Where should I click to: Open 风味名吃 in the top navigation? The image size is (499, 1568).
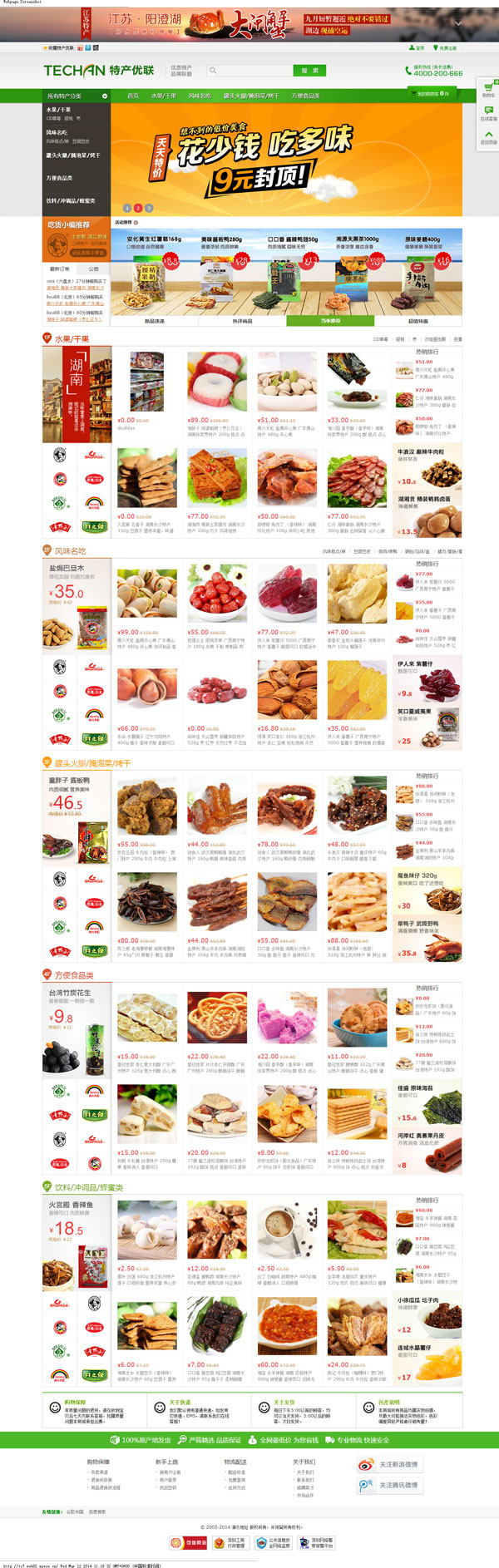tap(200, 96)
